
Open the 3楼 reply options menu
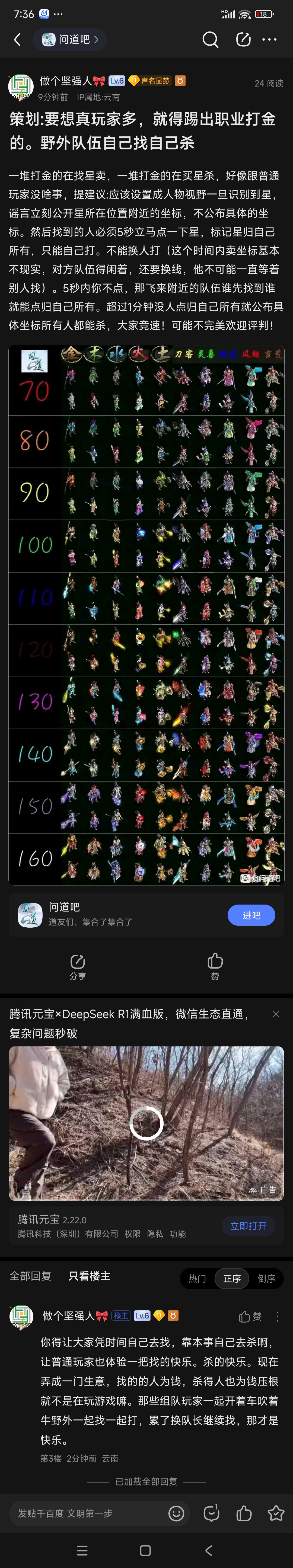(277, 1317)
